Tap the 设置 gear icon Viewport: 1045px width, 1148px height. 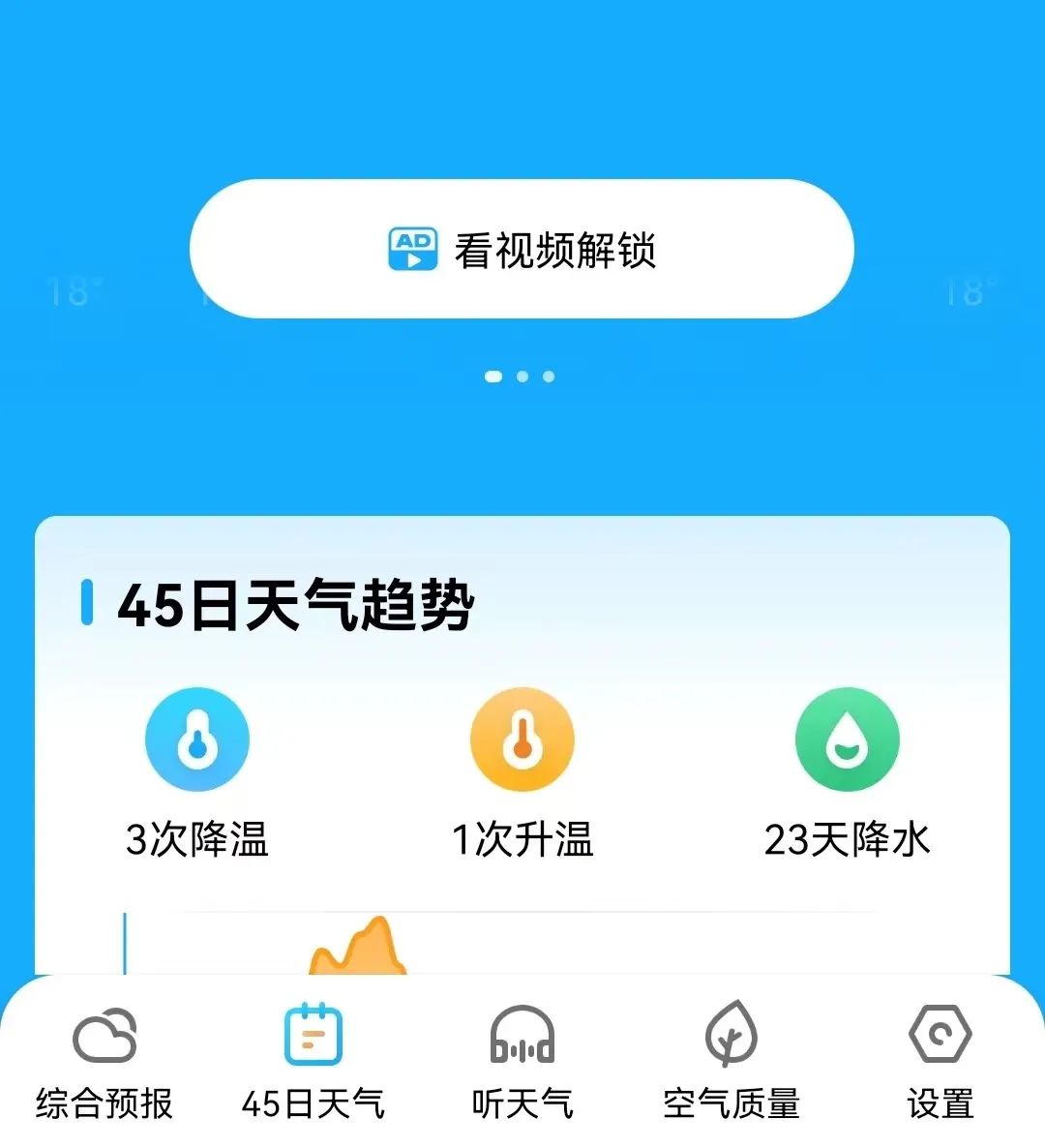(940, 1035)
